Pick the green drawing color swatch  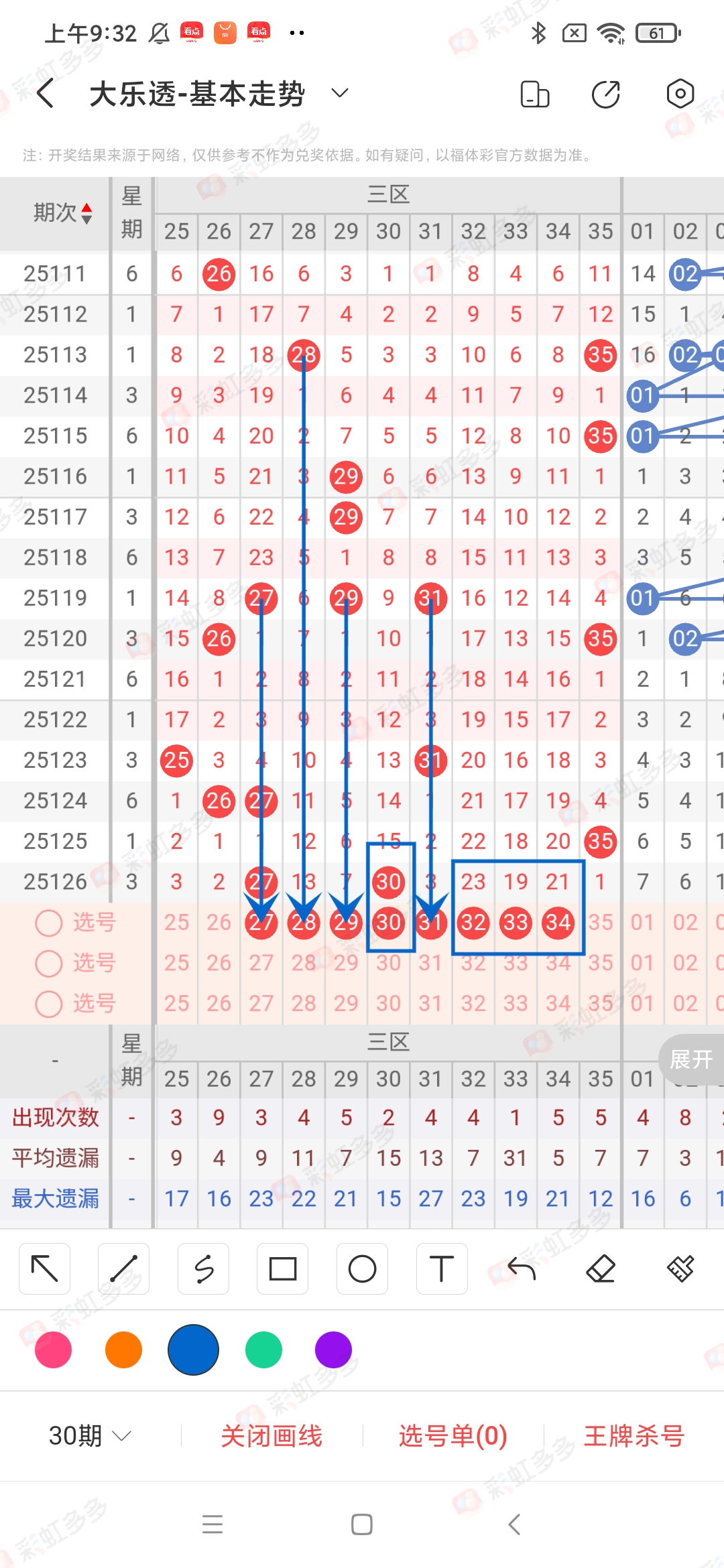click(263, 1351)
